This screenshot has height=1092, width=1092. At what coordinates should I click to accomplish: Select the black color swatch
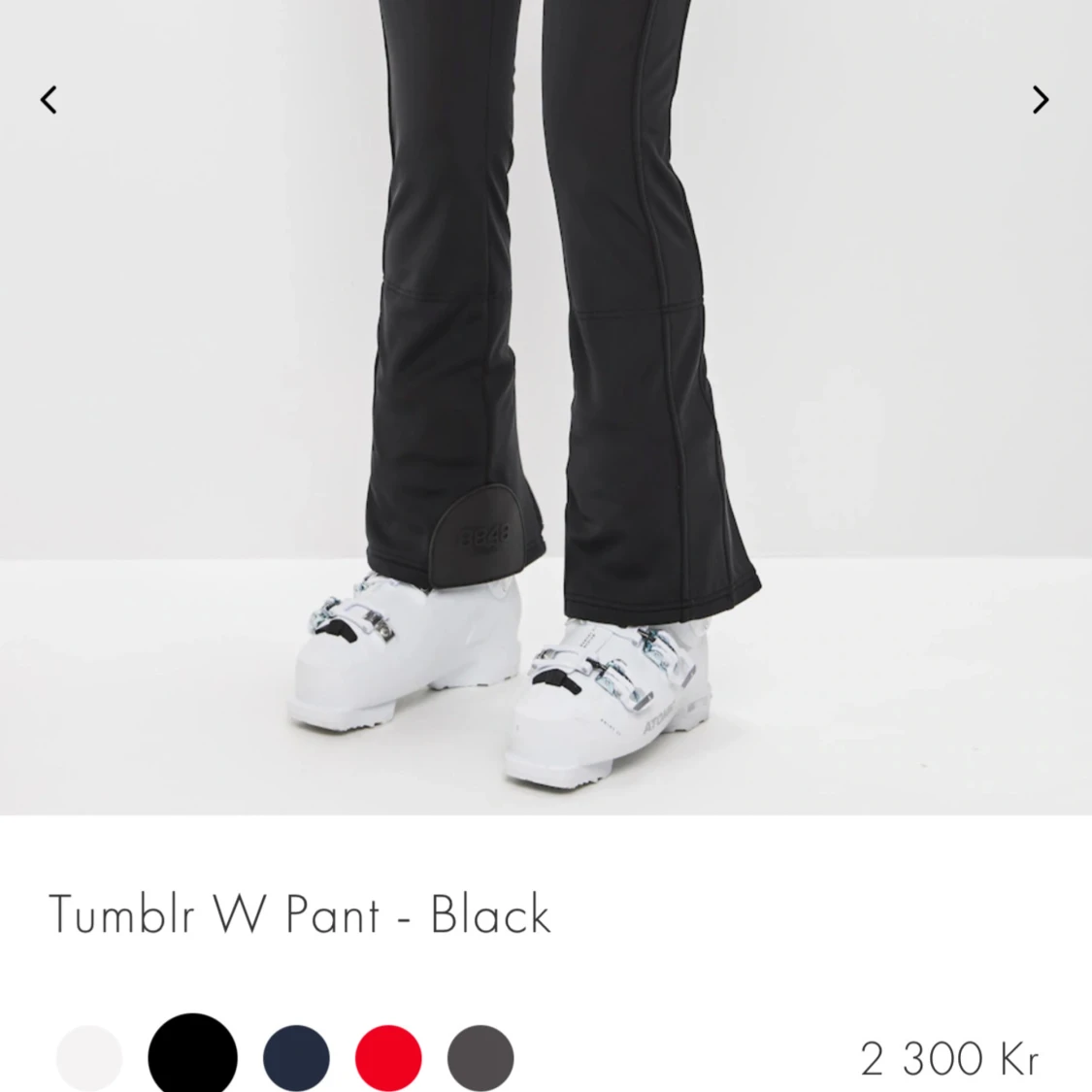[192, 1057]
